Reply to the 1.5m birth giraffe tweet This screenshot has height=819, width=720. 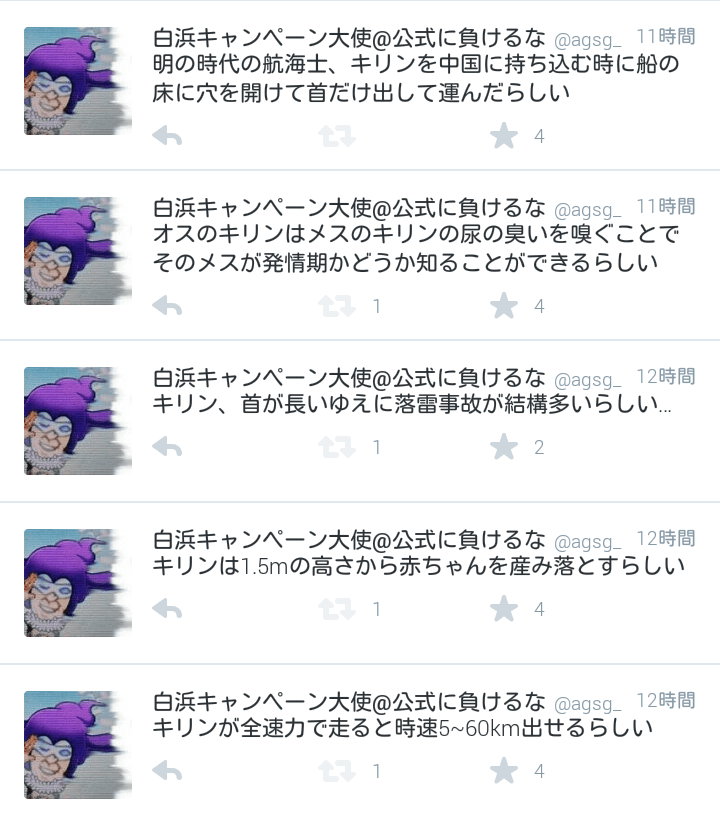click(169, 607)
